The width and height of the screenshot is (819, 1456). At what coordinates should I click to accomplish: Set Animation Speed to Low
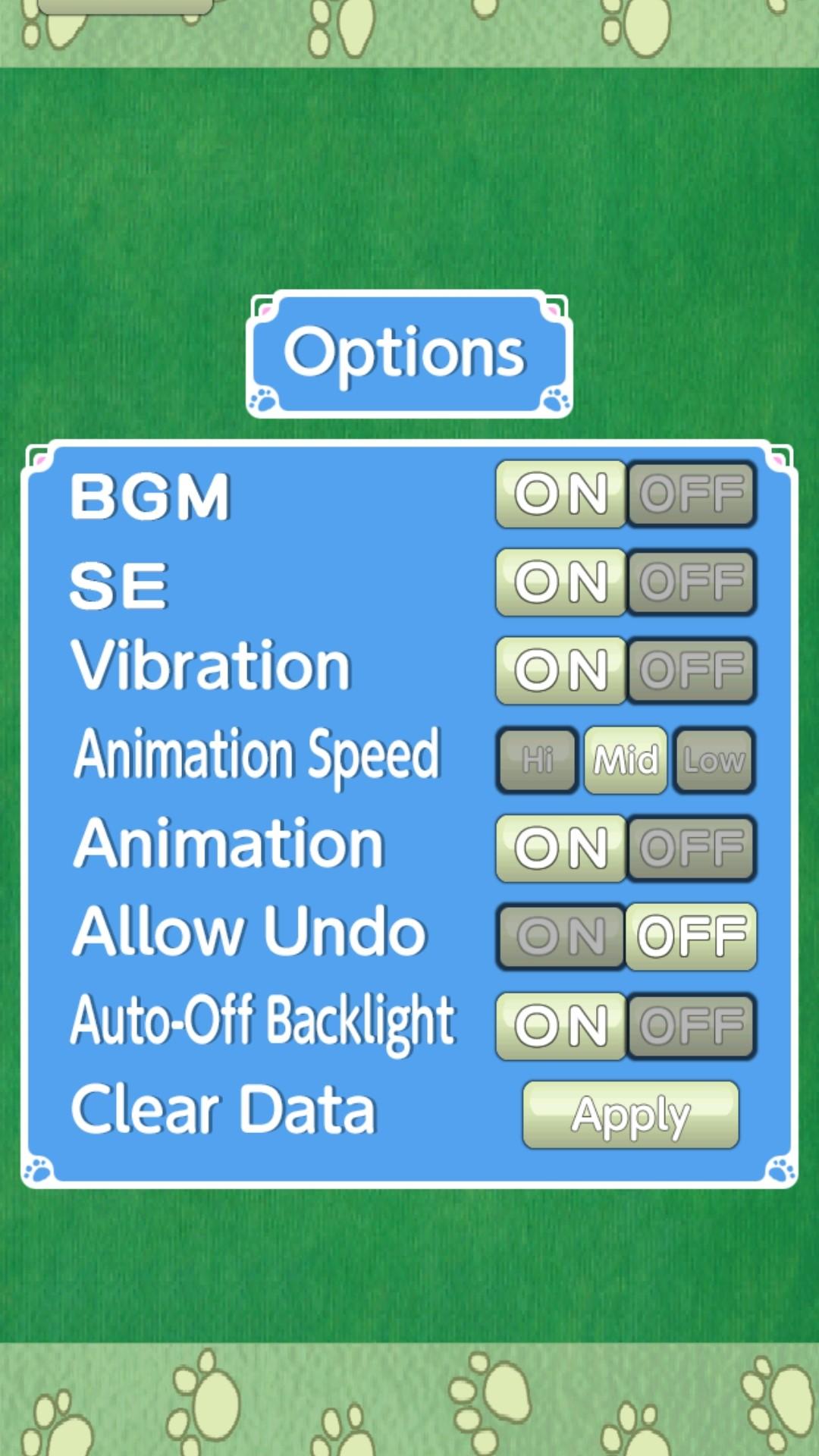(714, 760)
